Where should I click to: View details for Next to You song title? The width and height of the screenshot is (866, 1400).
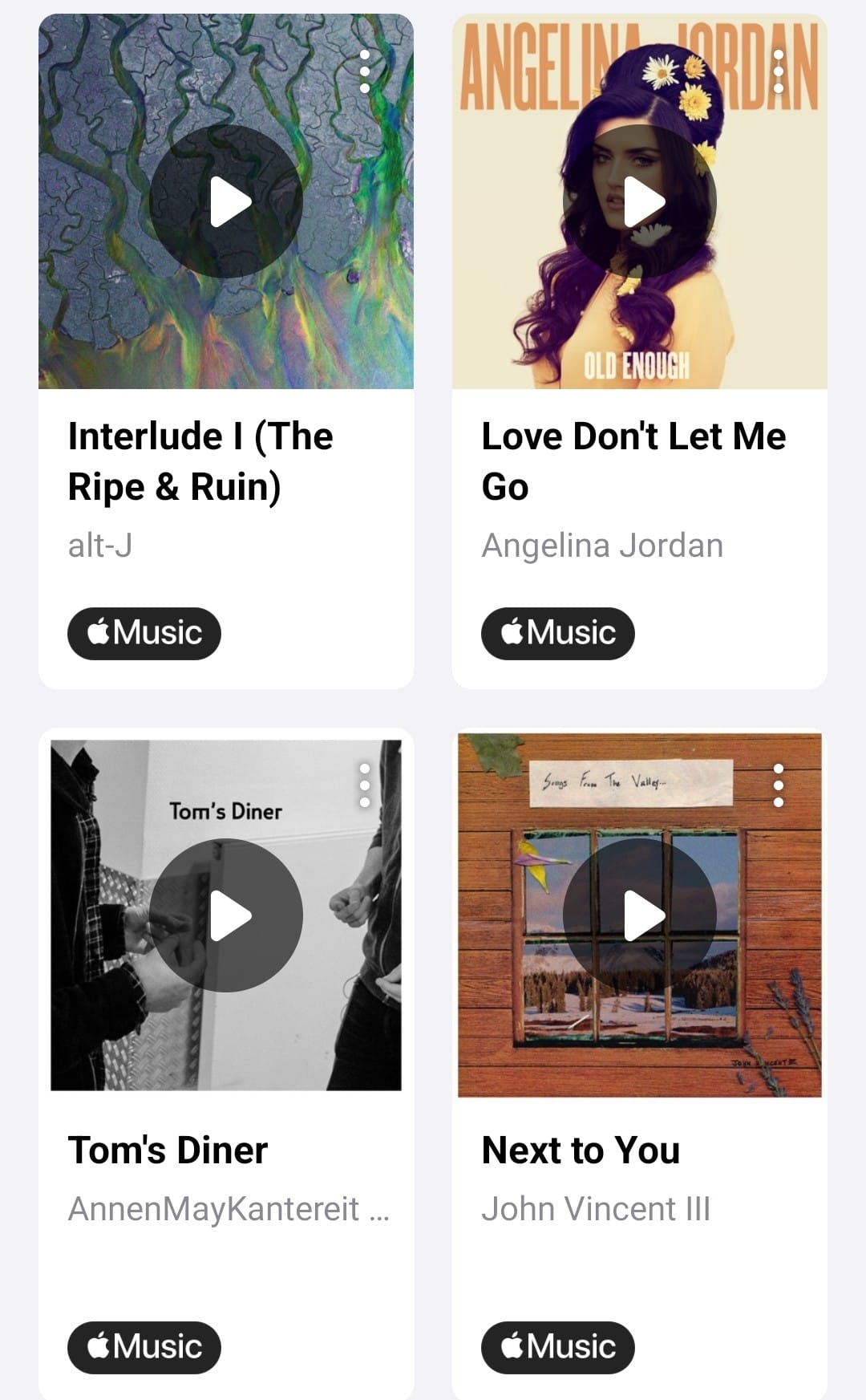click(581, 1150)
